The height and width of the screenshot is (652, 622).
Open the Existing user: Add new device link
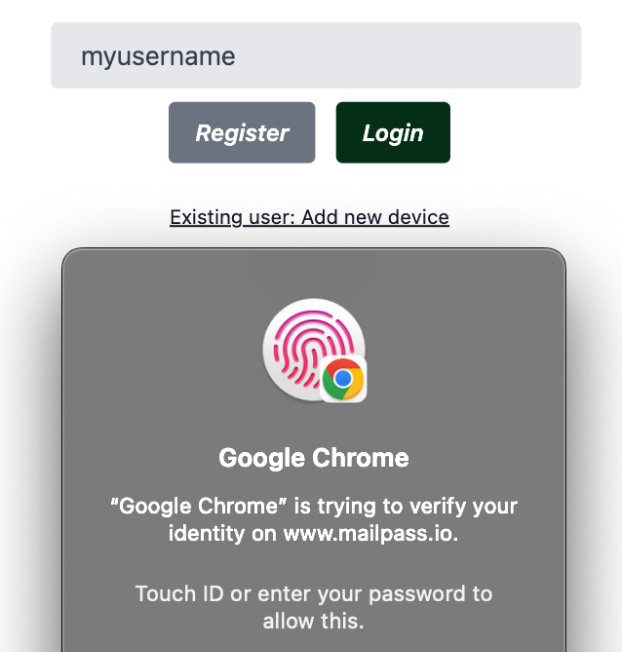tap(309, 217)
